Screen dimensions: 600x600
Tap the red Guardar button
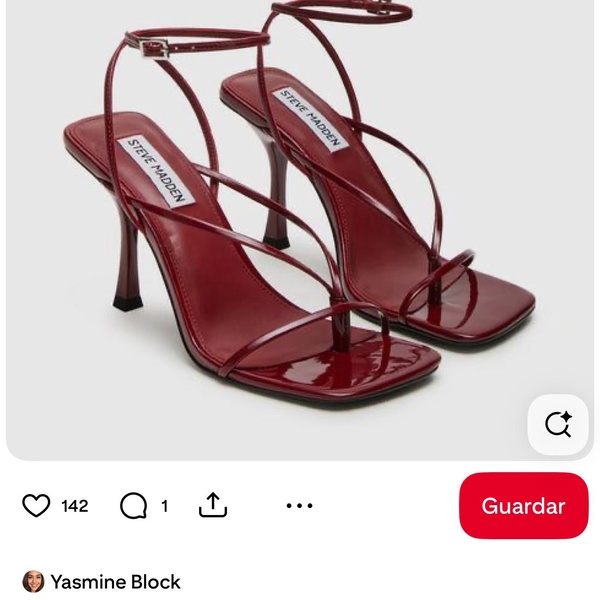pyautogui.click(x=523, y=506)
